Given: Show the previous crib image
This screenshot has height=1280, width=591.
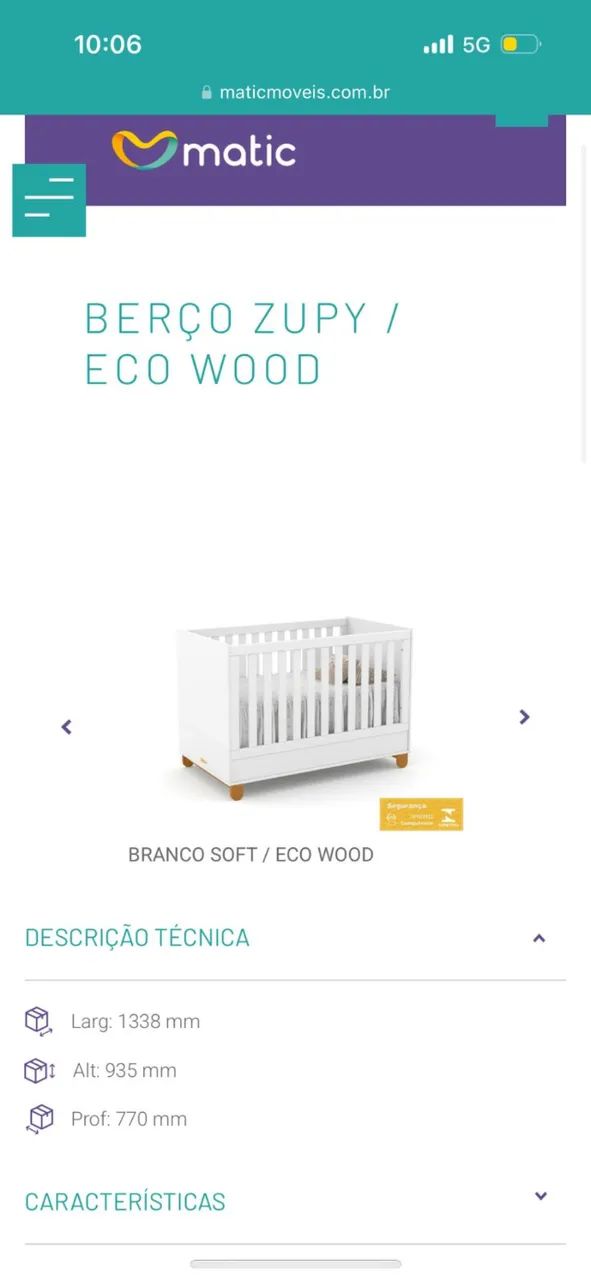Looking at the screenshot, I should [x=67, y=727].
